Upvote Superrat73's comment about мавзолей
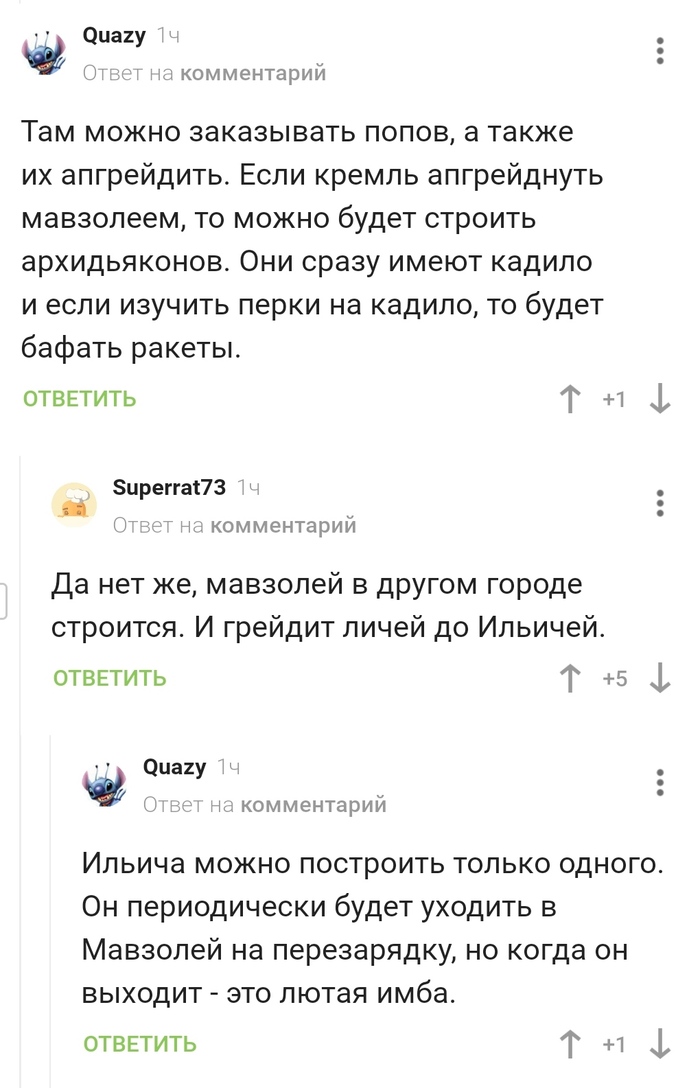 coord(570,678)
